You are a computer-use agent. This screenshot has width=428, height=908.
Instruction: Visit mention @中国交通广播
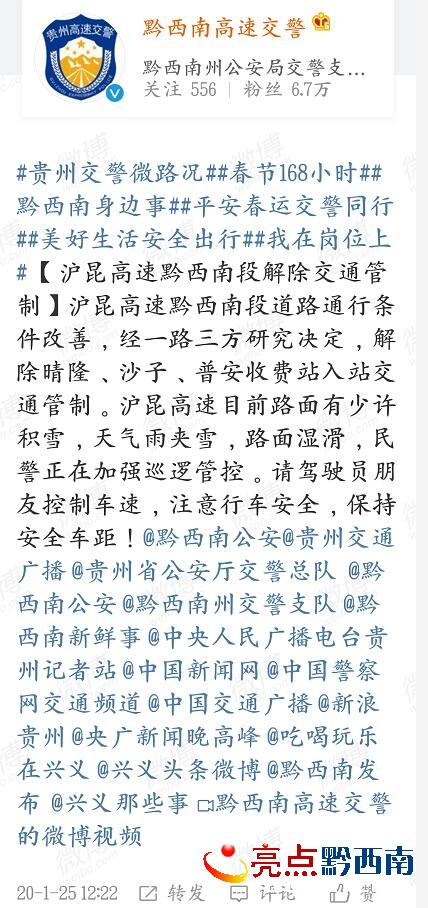click(x=228, y=704)
